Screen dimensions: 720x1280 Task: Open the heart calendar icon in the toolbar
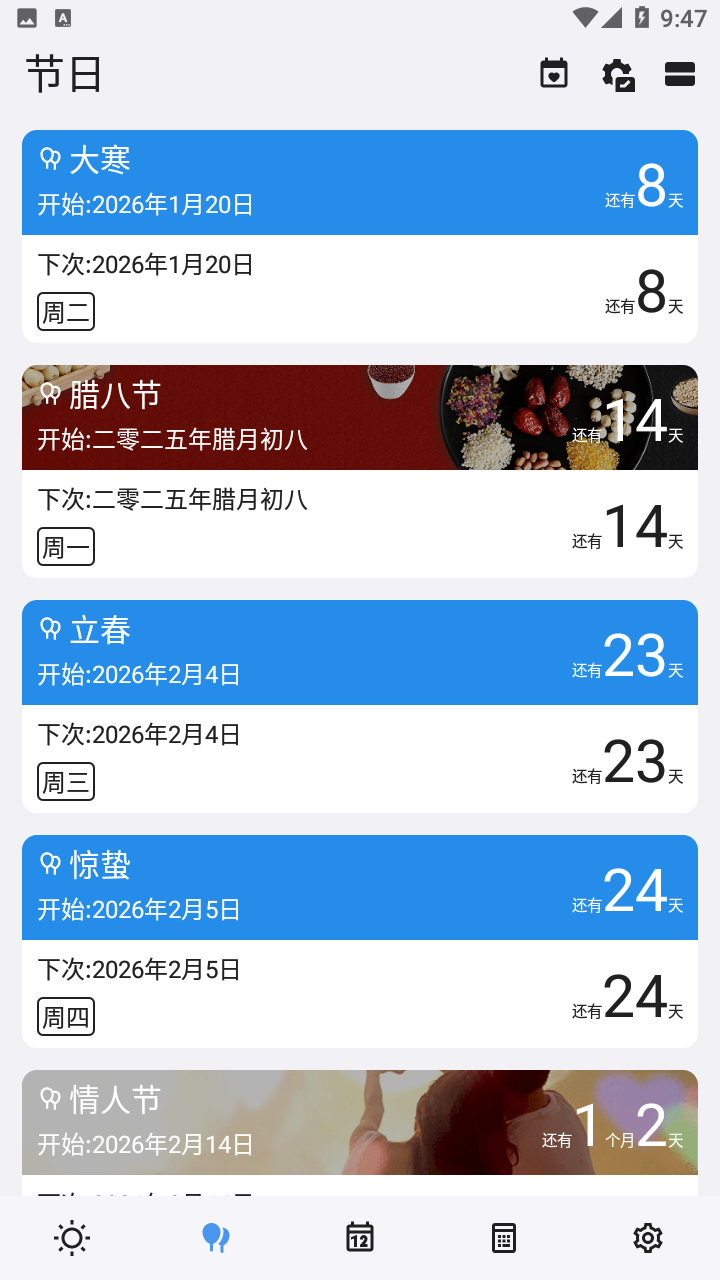click(x=554, y=74)
